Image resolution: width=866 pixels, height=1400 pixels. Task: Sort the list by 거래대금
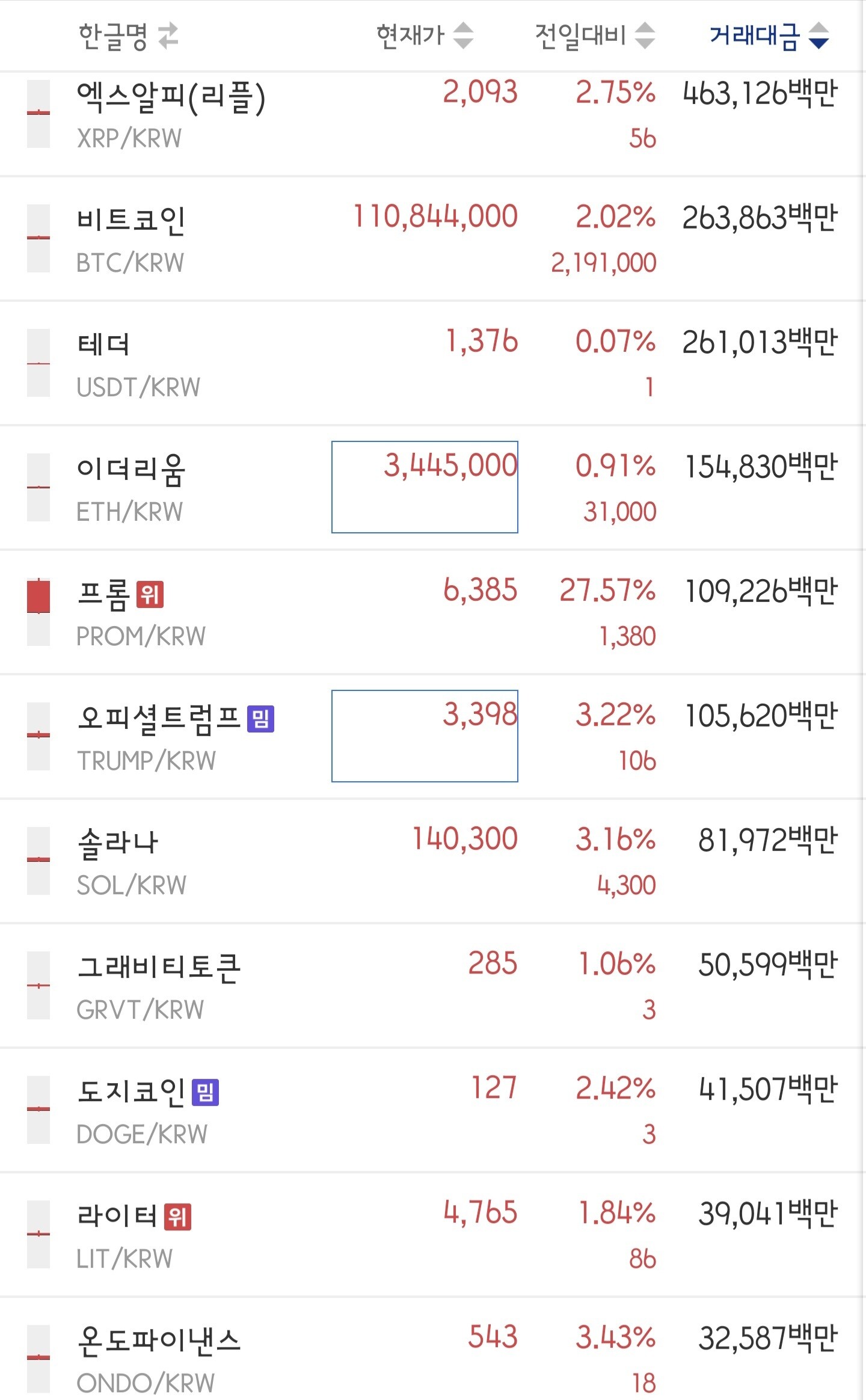point(769,35)
